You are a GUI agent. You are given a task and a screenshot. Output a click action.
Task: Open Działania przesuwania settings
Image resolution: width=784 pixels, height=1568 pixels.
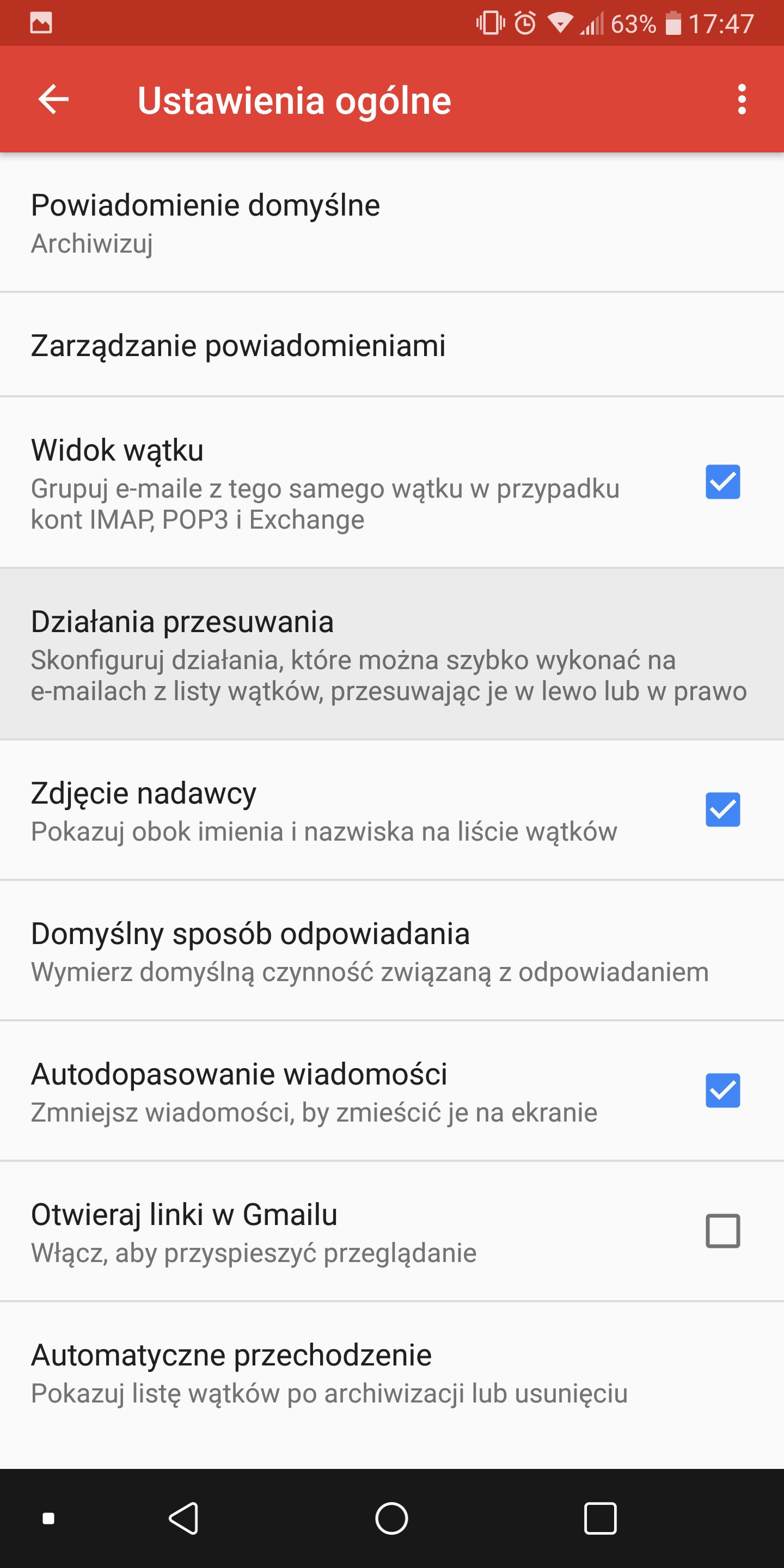(392, 654)
